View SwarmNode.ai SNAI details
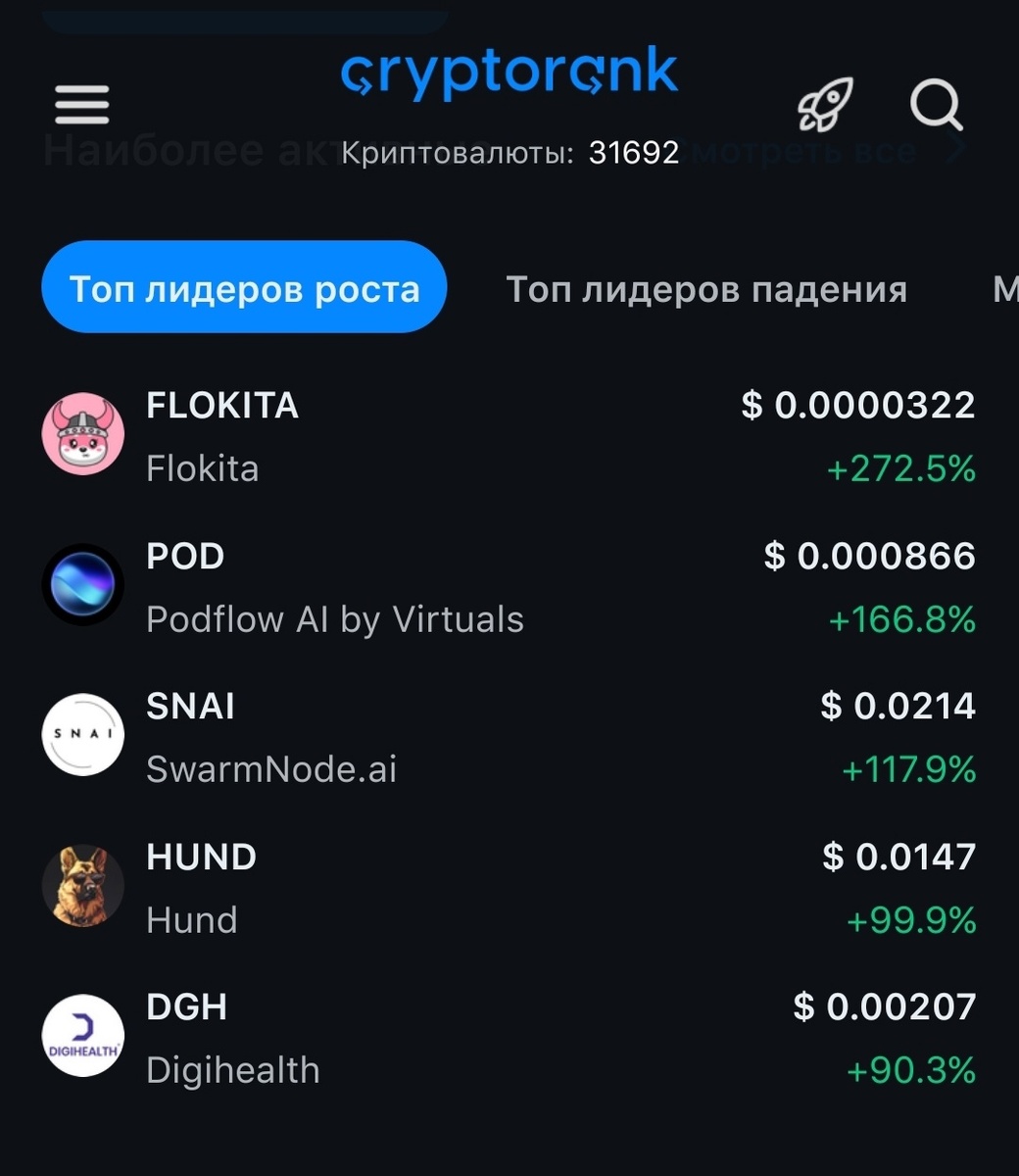 coord(509,736)
